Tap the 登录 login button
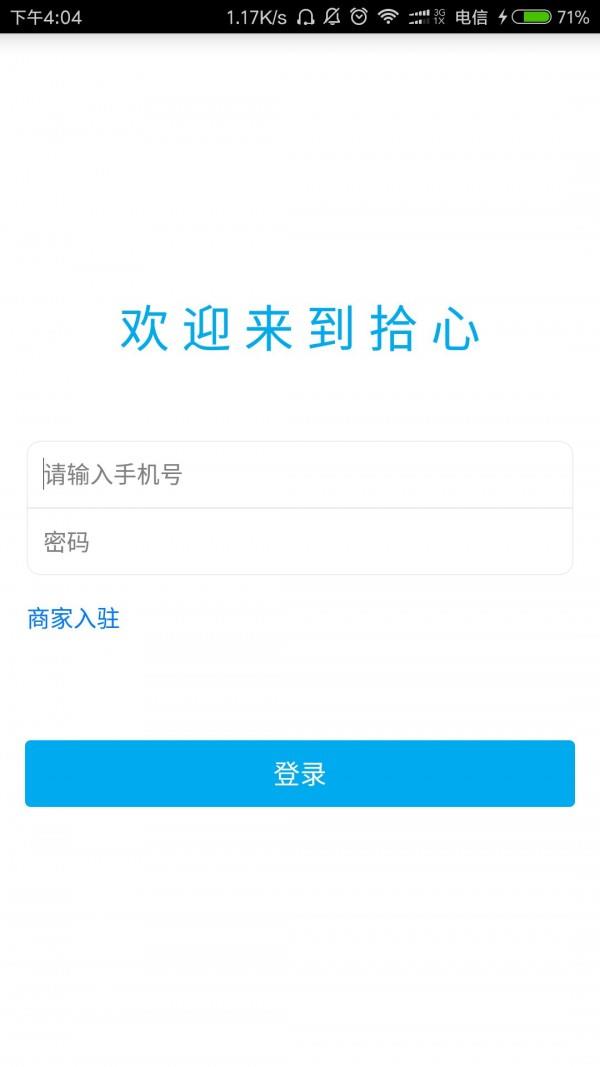The image size is (600, 1067). [x=300, y=774]
